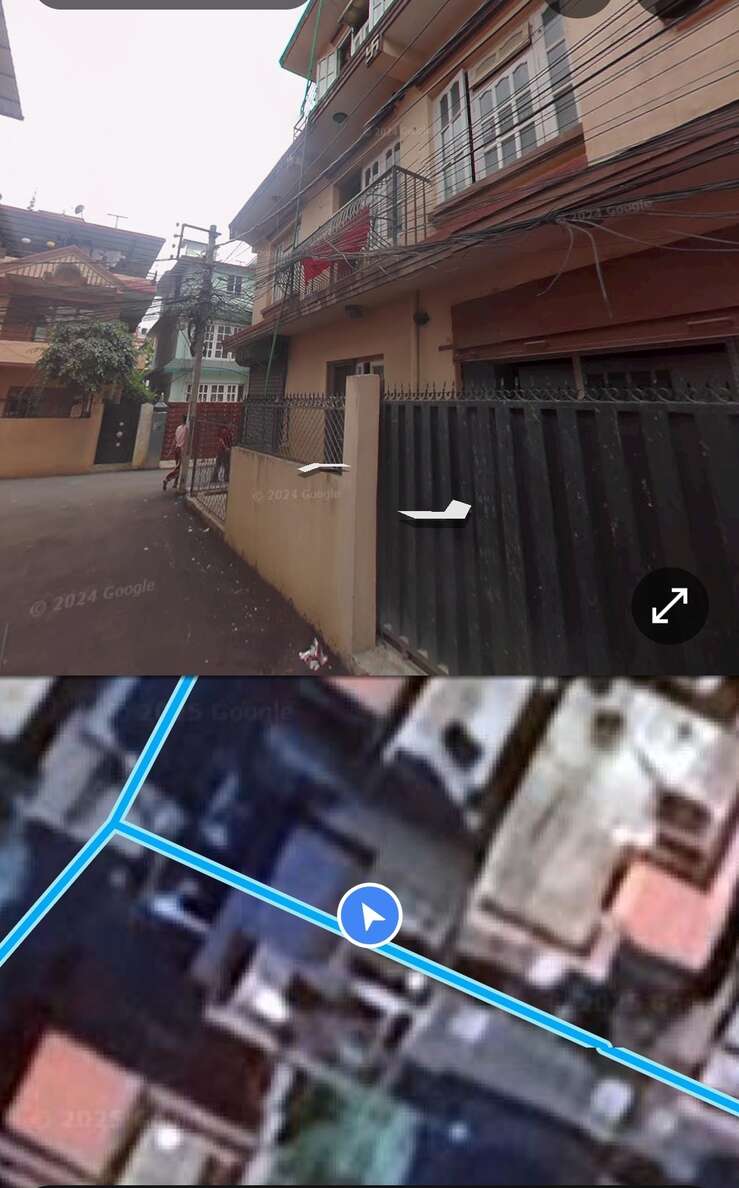Expand Street View to full screen
The image size is (739, 1188).
669,605
